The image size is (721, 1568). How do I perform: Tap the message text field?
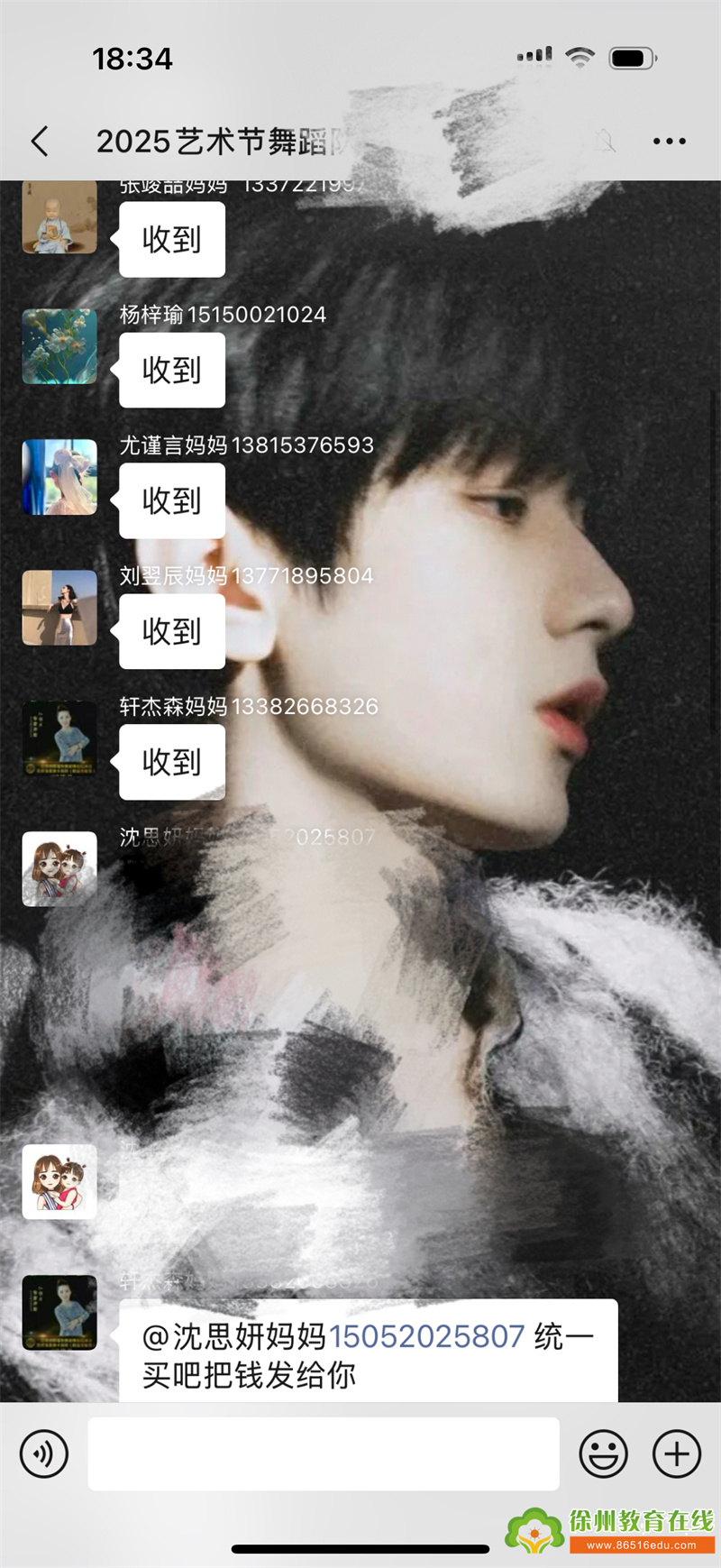point(323,1453)
